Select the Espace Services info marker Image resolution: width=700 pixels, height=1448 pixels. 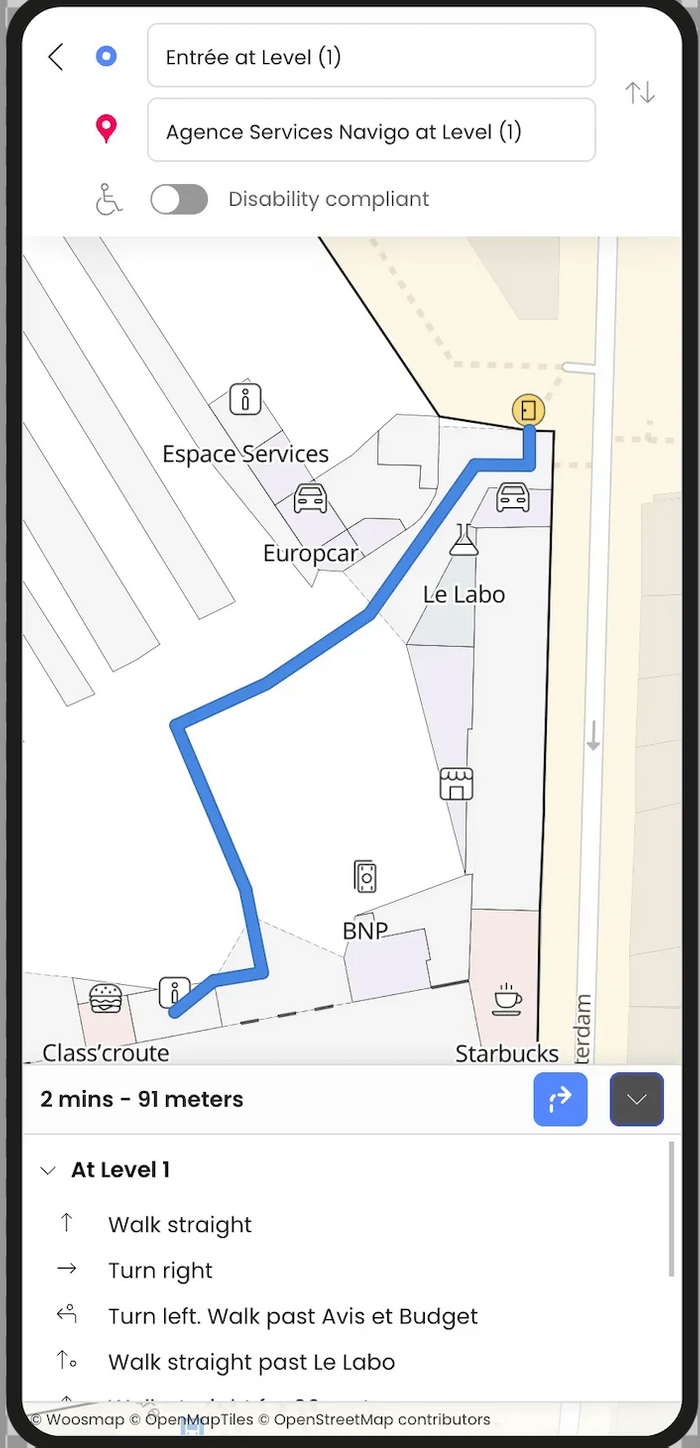245,399
